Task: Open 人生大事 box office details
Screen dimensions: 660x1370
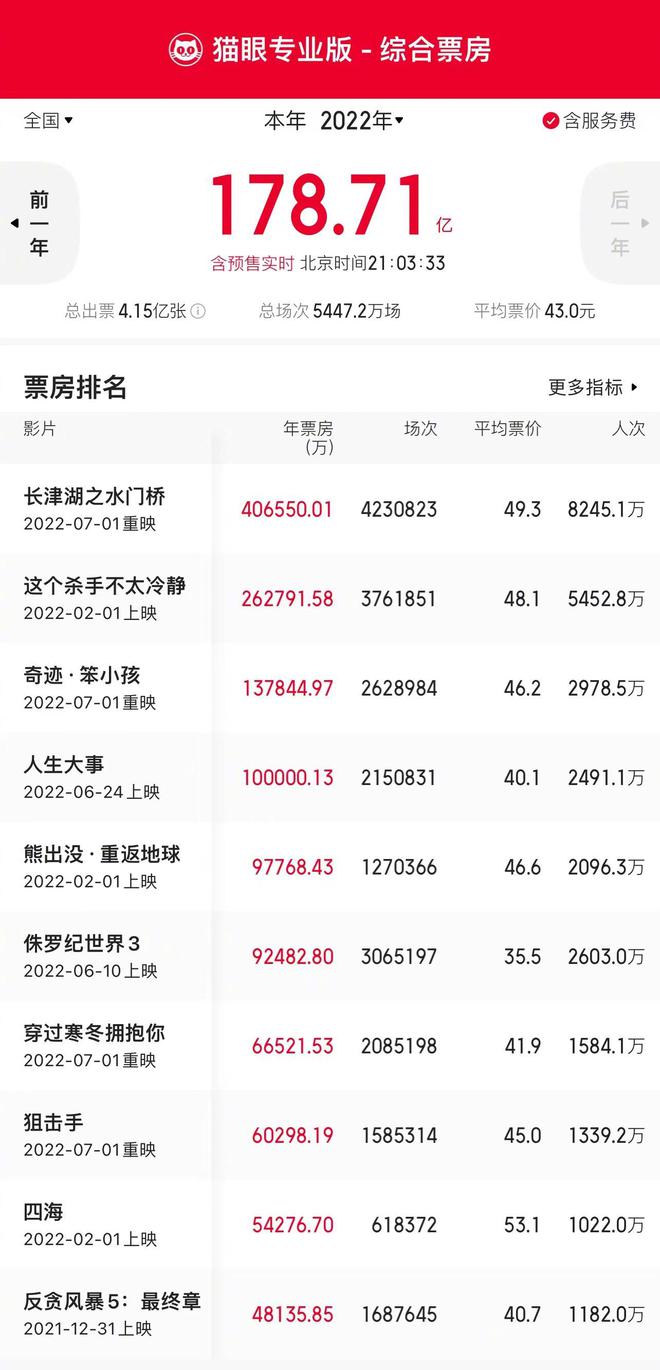Action: [330, 777]
